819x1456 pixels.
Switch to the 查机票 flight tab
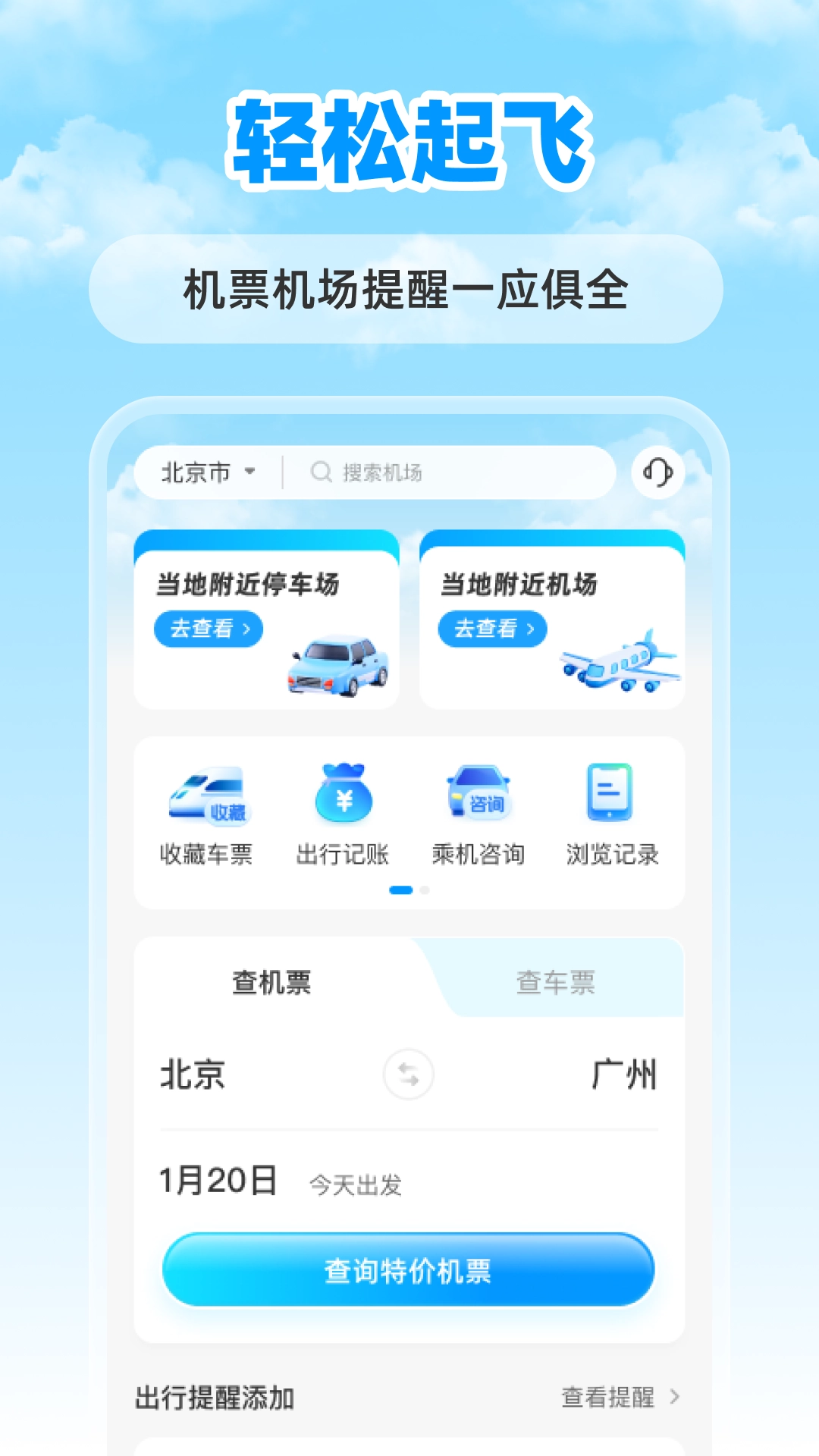(273, 982)
